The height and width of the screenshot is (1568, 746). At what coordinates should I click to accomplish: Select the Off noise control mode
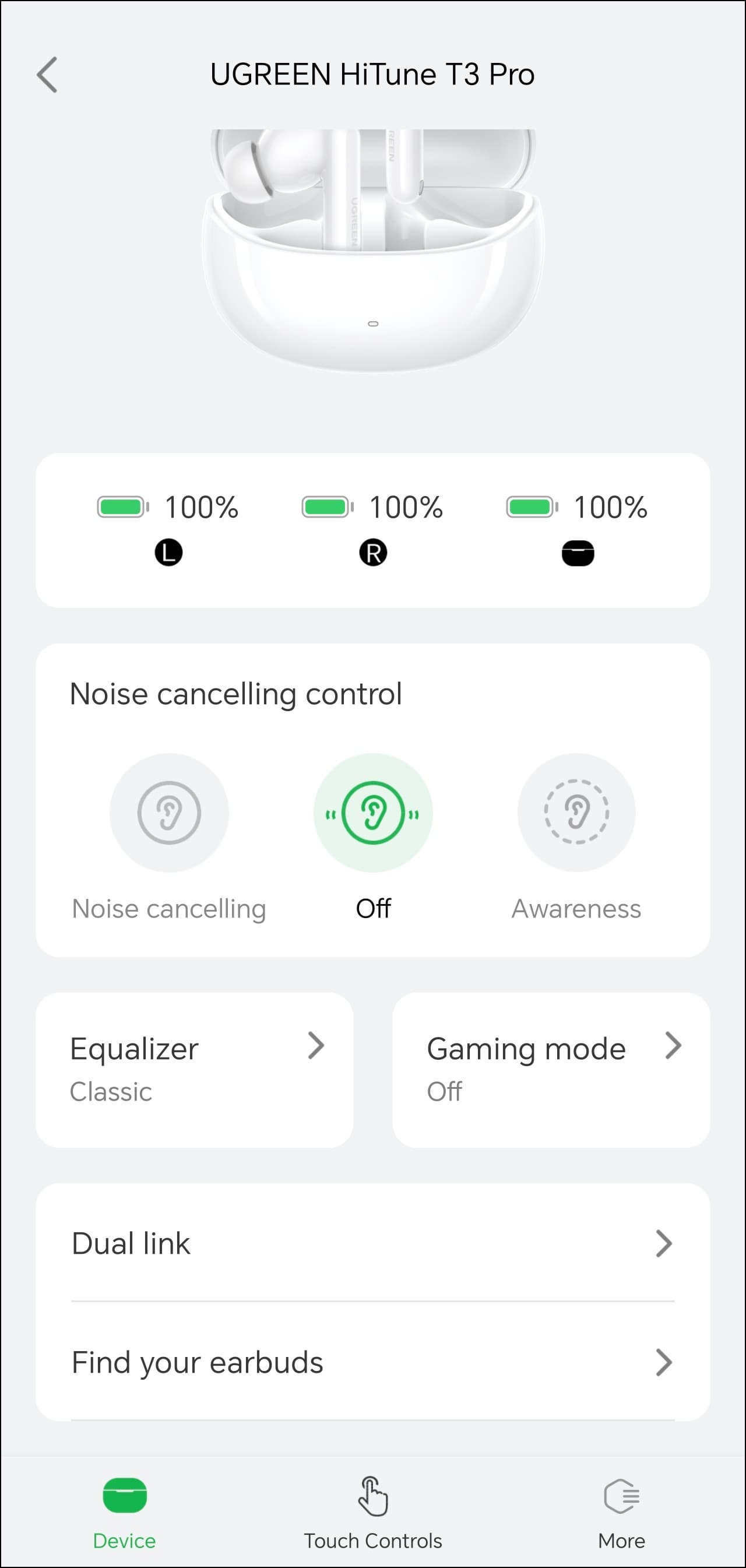coord(373,813)
